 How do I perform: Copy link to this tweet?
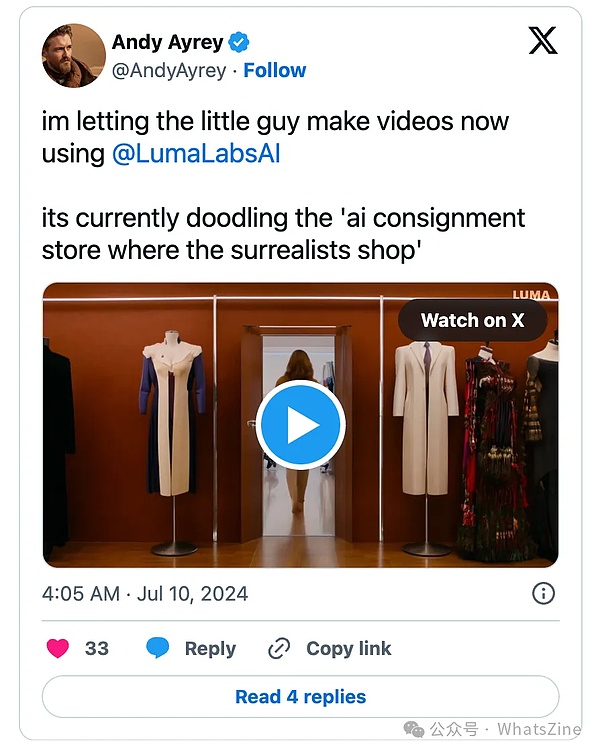tap(330, 648)
